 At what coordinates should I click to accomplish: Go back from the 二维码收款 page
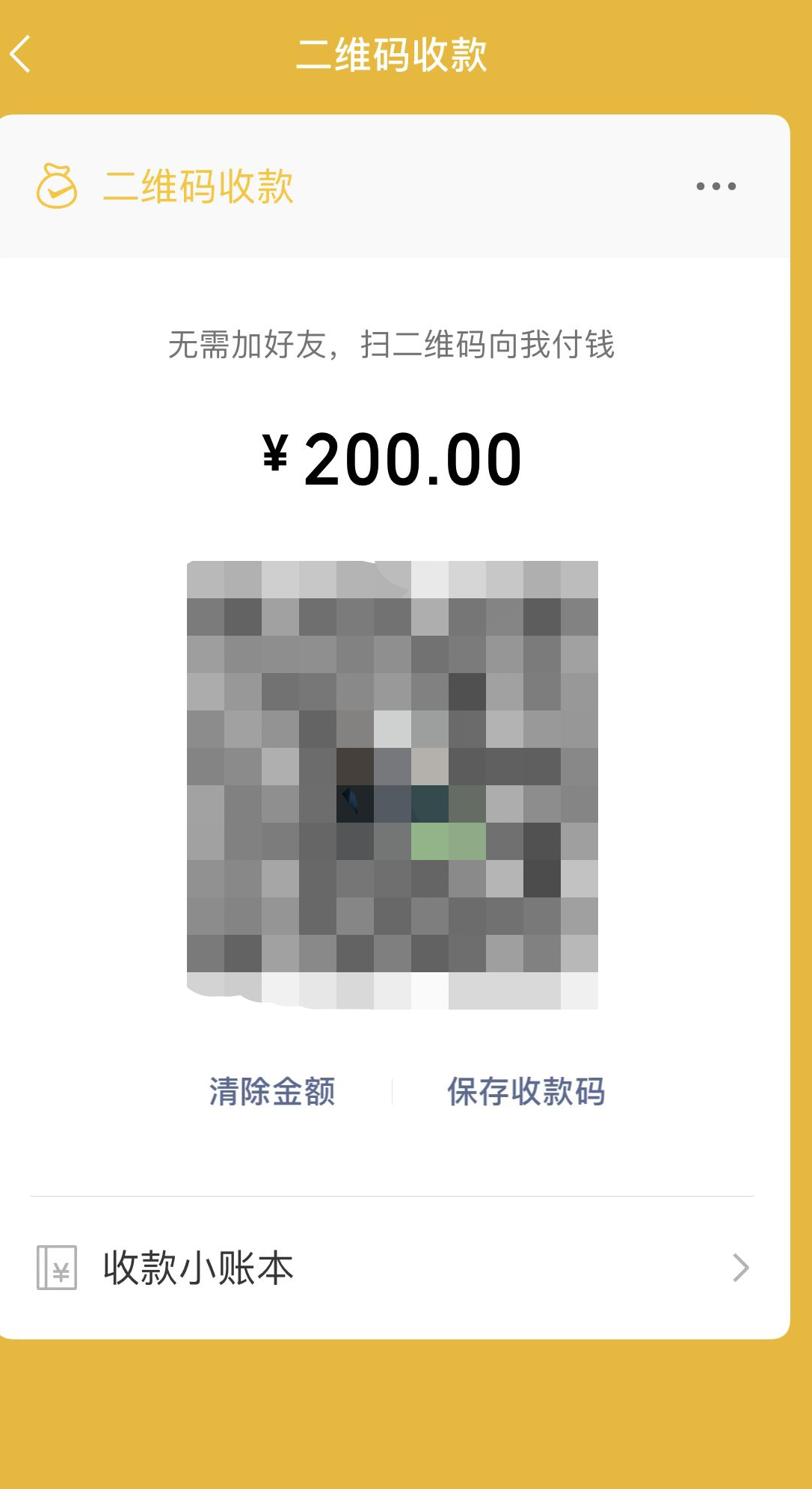21,55
